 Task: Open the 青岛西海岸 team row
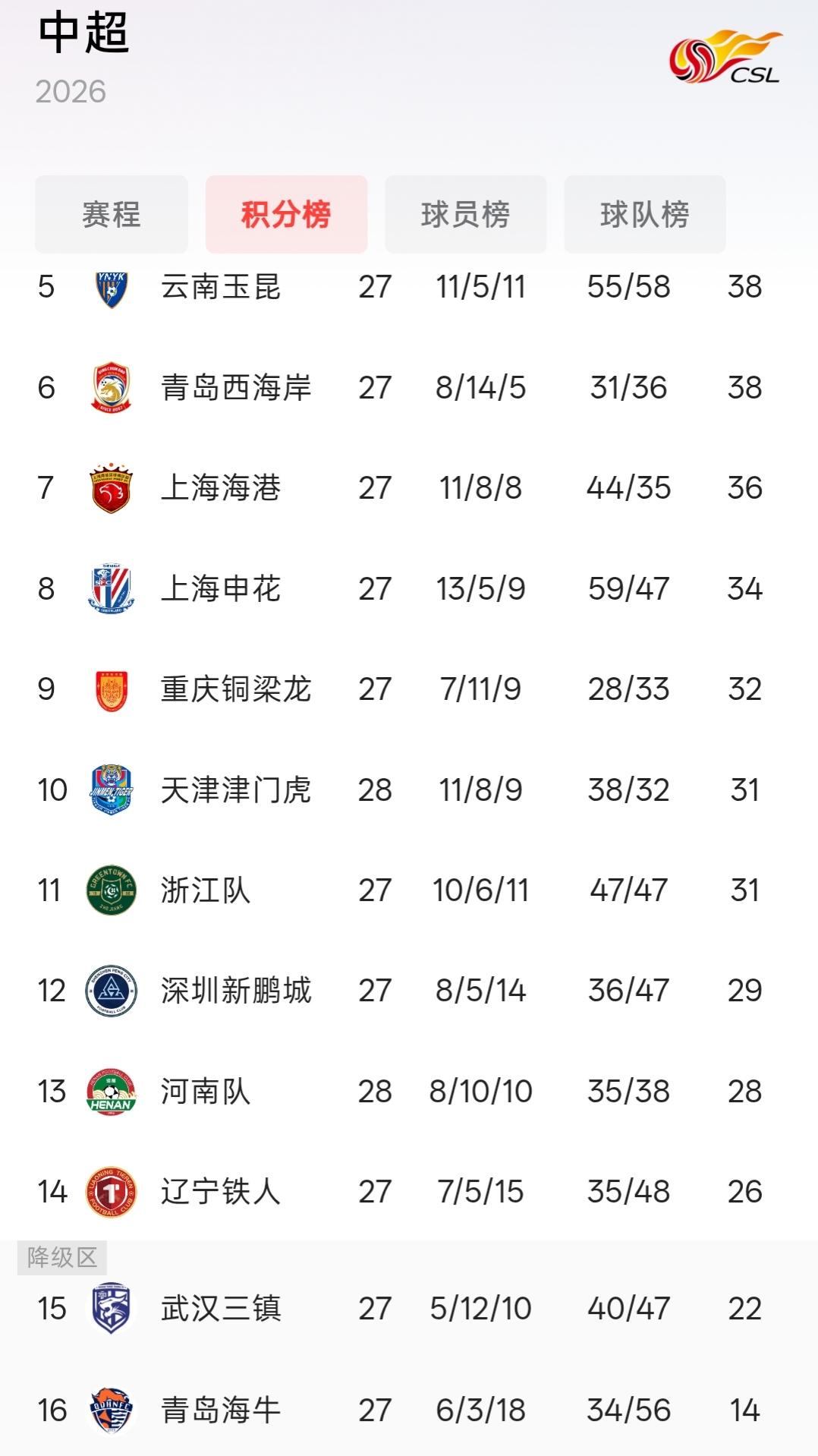click(x=409, y=387)
